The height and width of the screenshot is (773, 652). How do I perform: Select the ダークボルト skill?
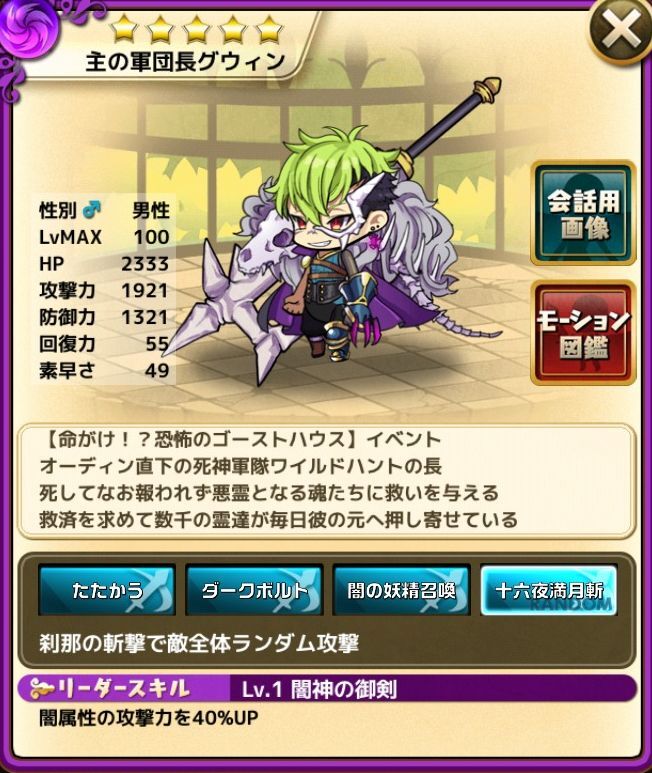click(x=254, y=590)
